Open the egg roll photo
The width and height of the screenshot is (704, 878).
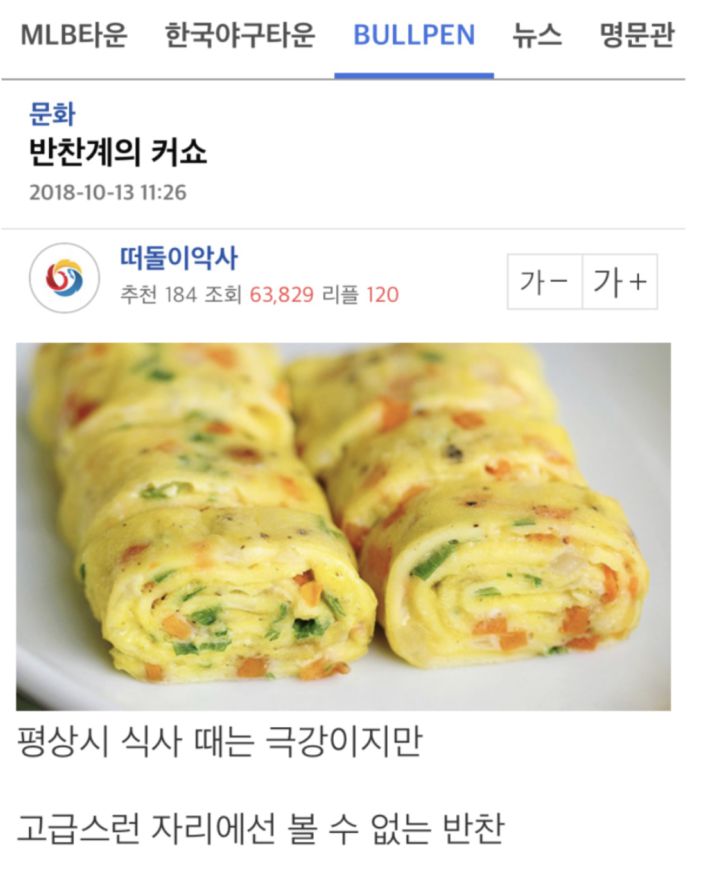(x=343, y=526)
